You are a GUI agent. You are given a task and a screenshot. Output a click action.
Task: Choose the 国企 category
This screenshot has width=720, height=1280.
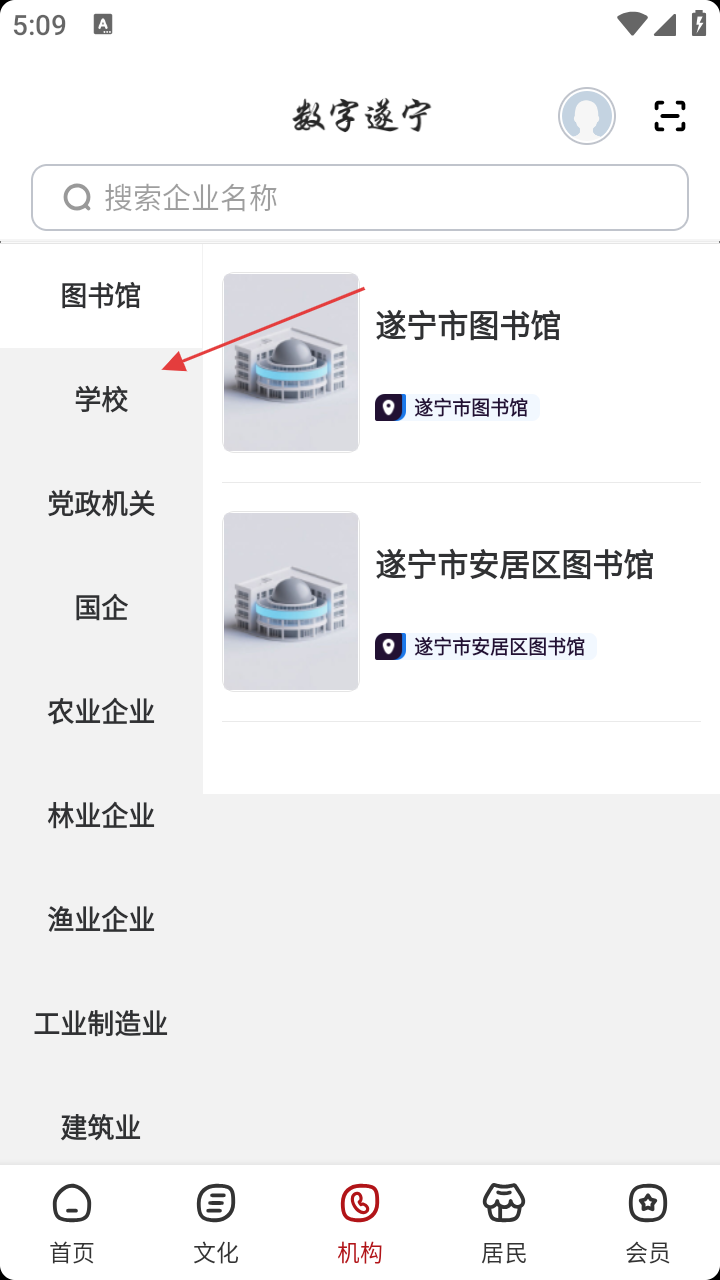pyautogui.click(x=101, y=608)
